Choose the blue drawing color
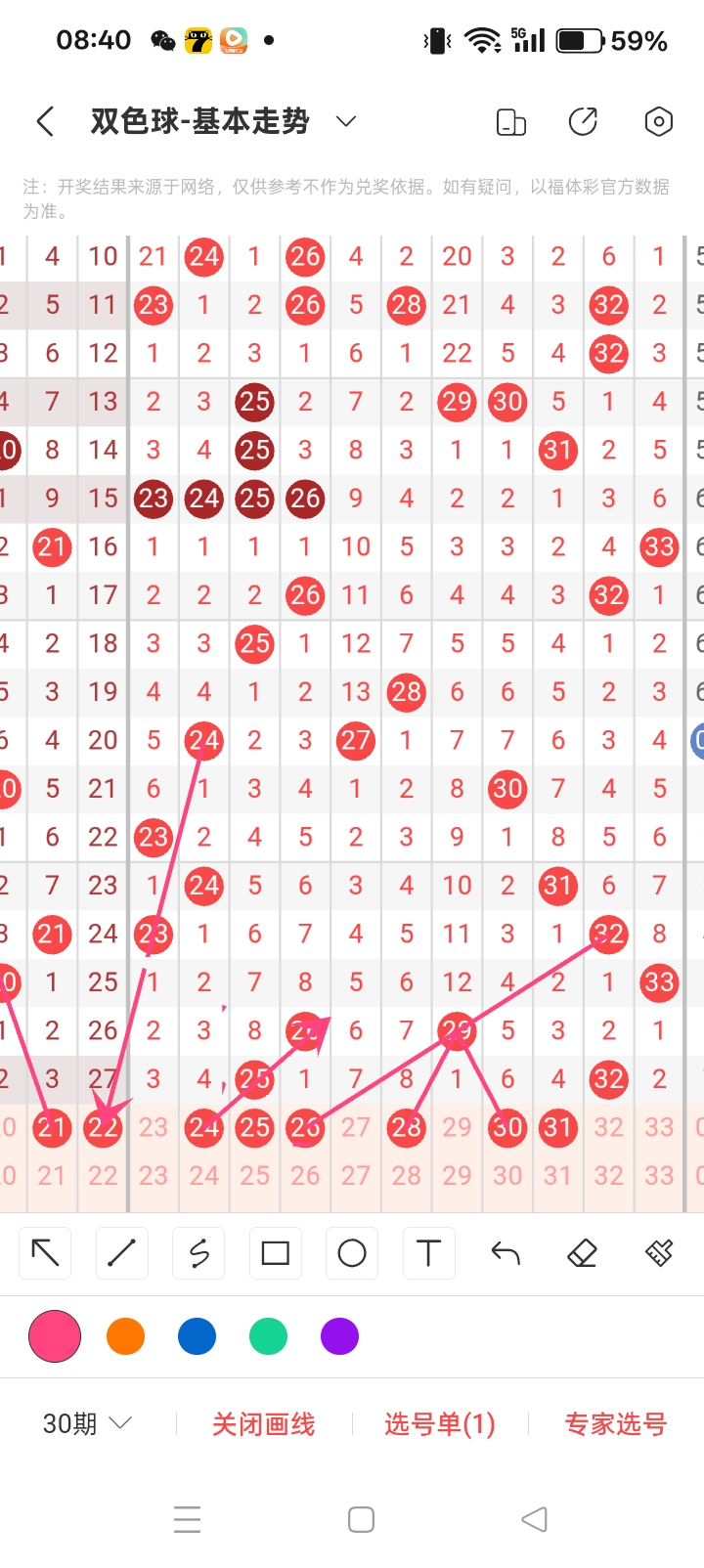The image size is (704, 1568). pos(197,1336)
